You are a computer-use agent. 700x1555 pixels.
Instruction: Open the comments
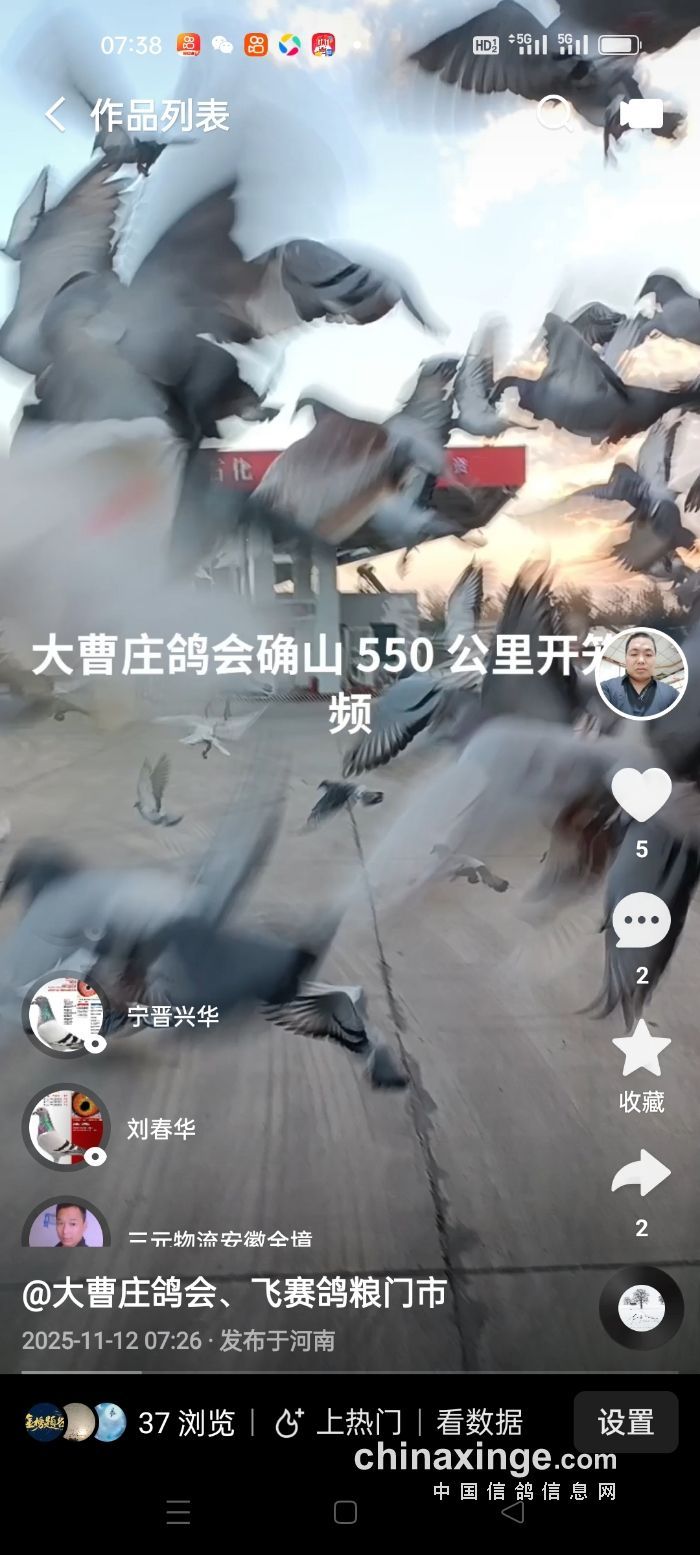tap(641, 921)
